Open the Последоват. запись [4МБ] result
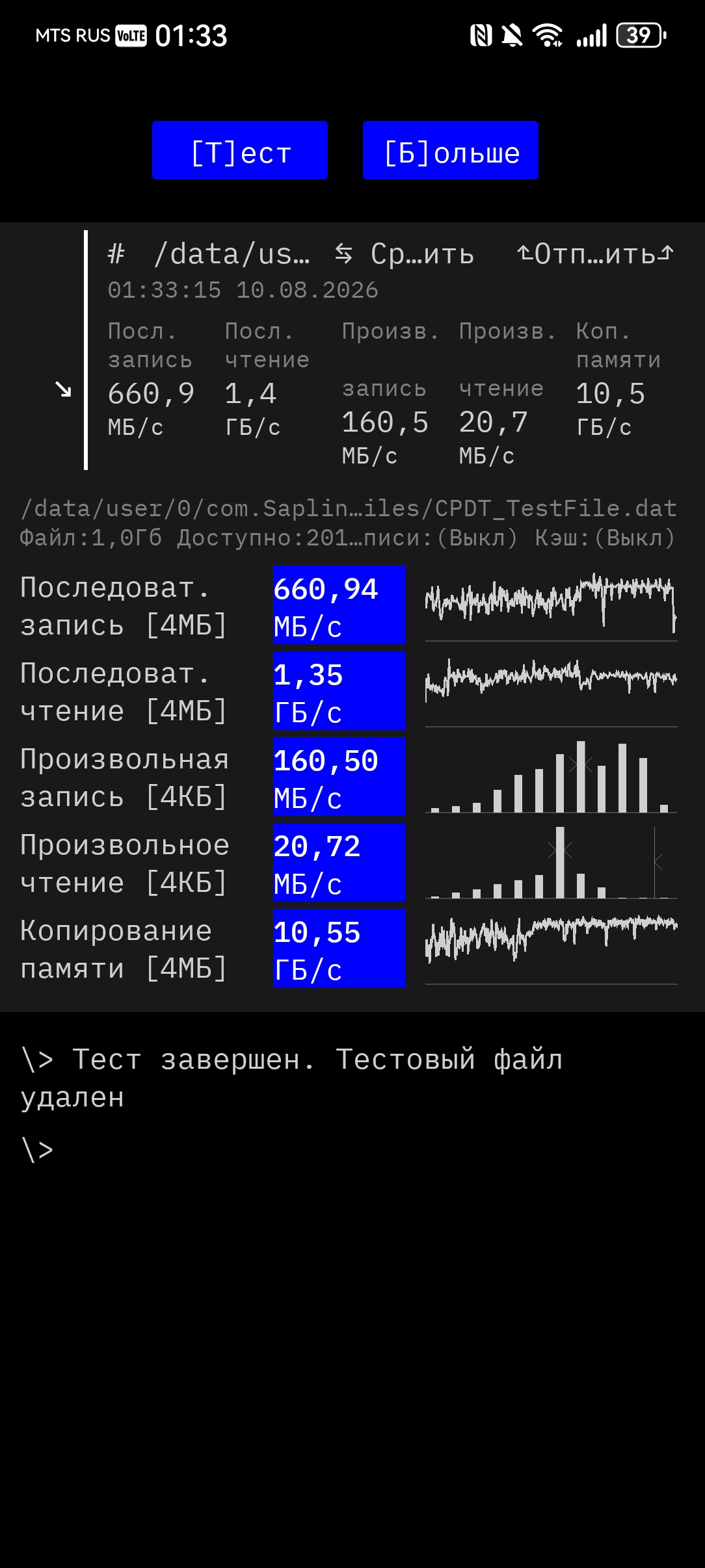 coord(349,605)
